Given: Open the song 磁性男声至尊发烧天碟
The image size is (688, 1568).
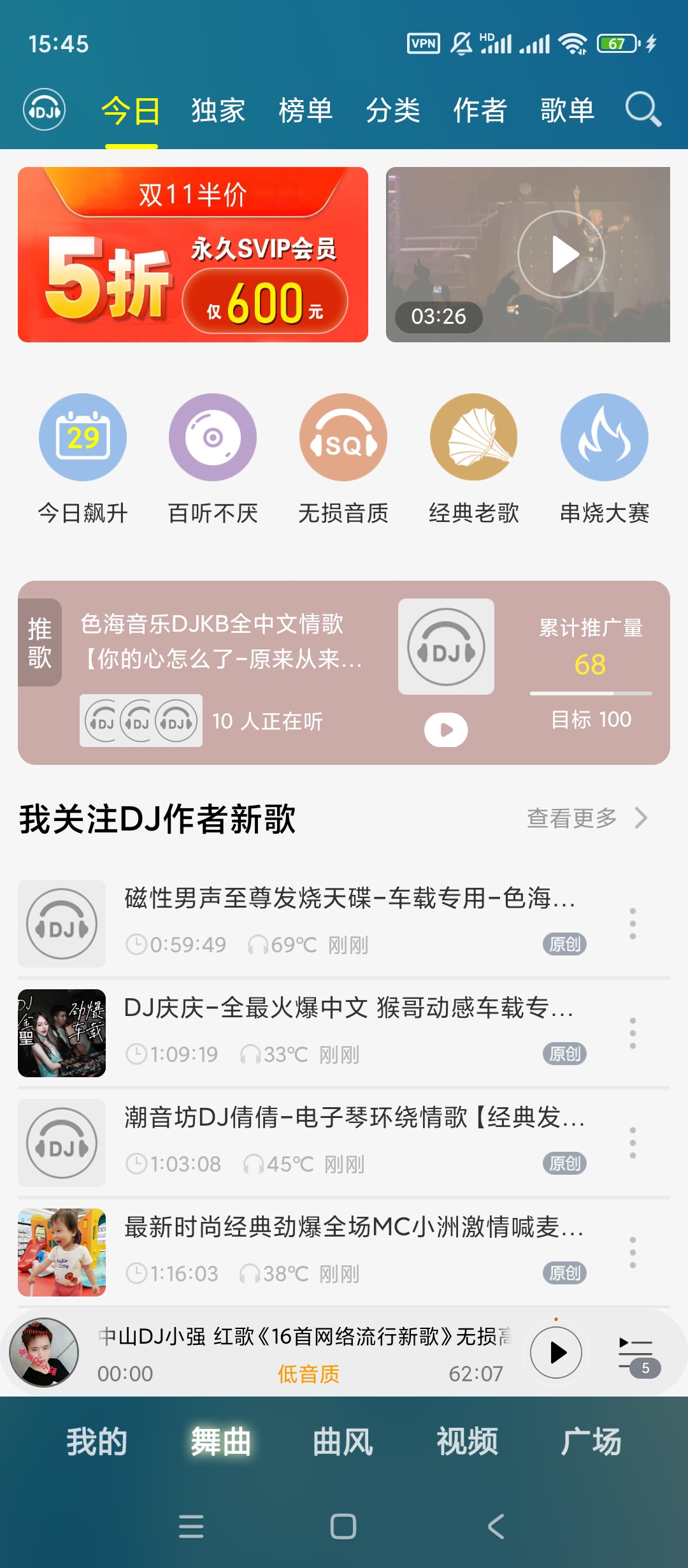Looking at the screenshot, I should (349, 899).
